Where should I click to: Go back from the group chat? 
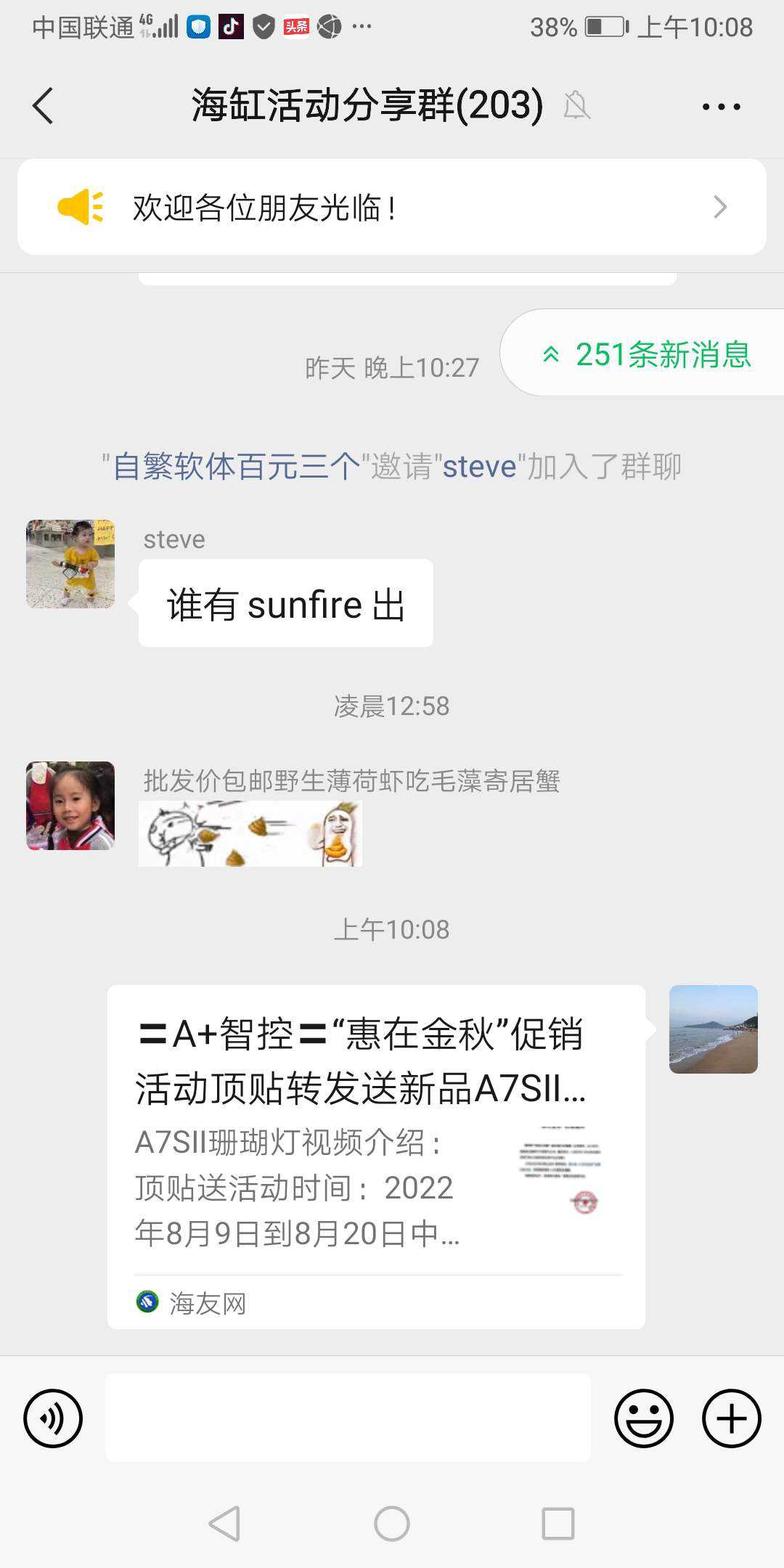(44, 106)
